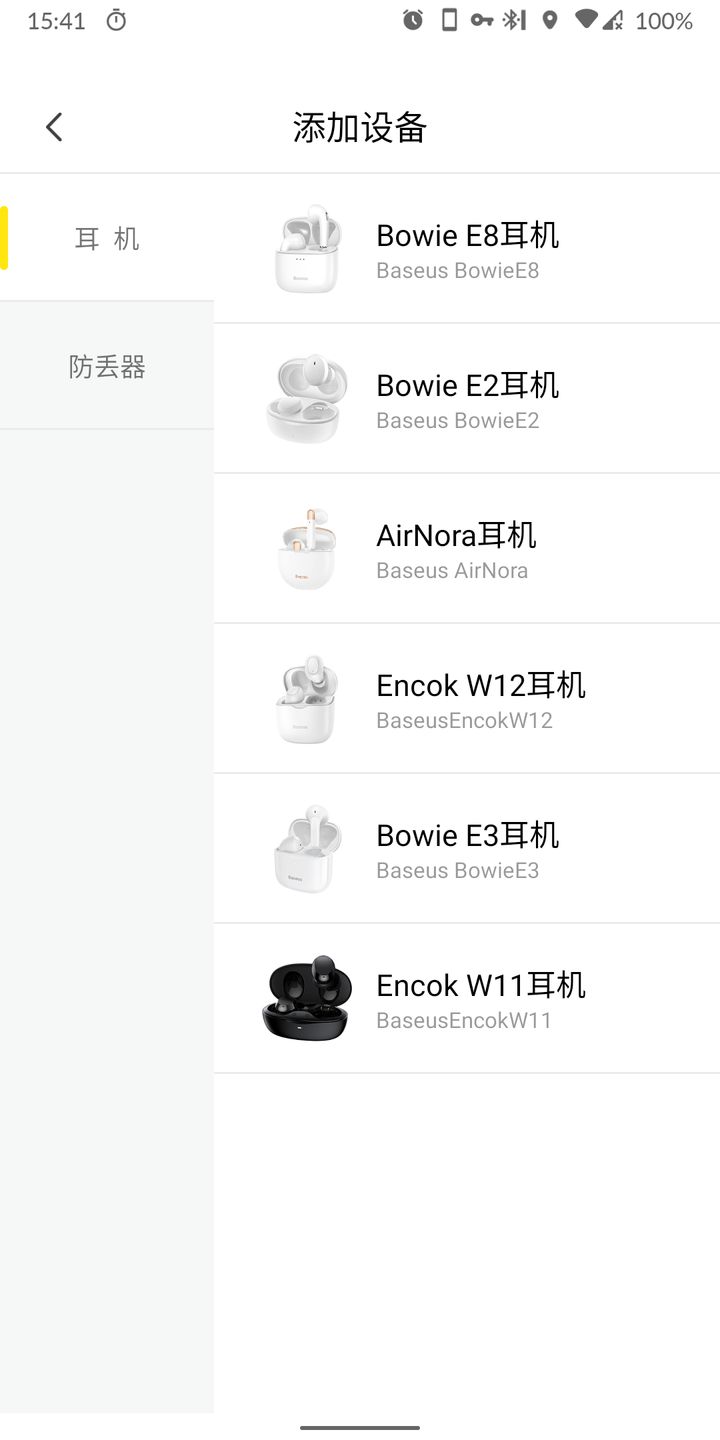Tap the back arrow to leave Add Device
Image resolution: width=720 pixels, height=1440 pixels.
[54, 127]
